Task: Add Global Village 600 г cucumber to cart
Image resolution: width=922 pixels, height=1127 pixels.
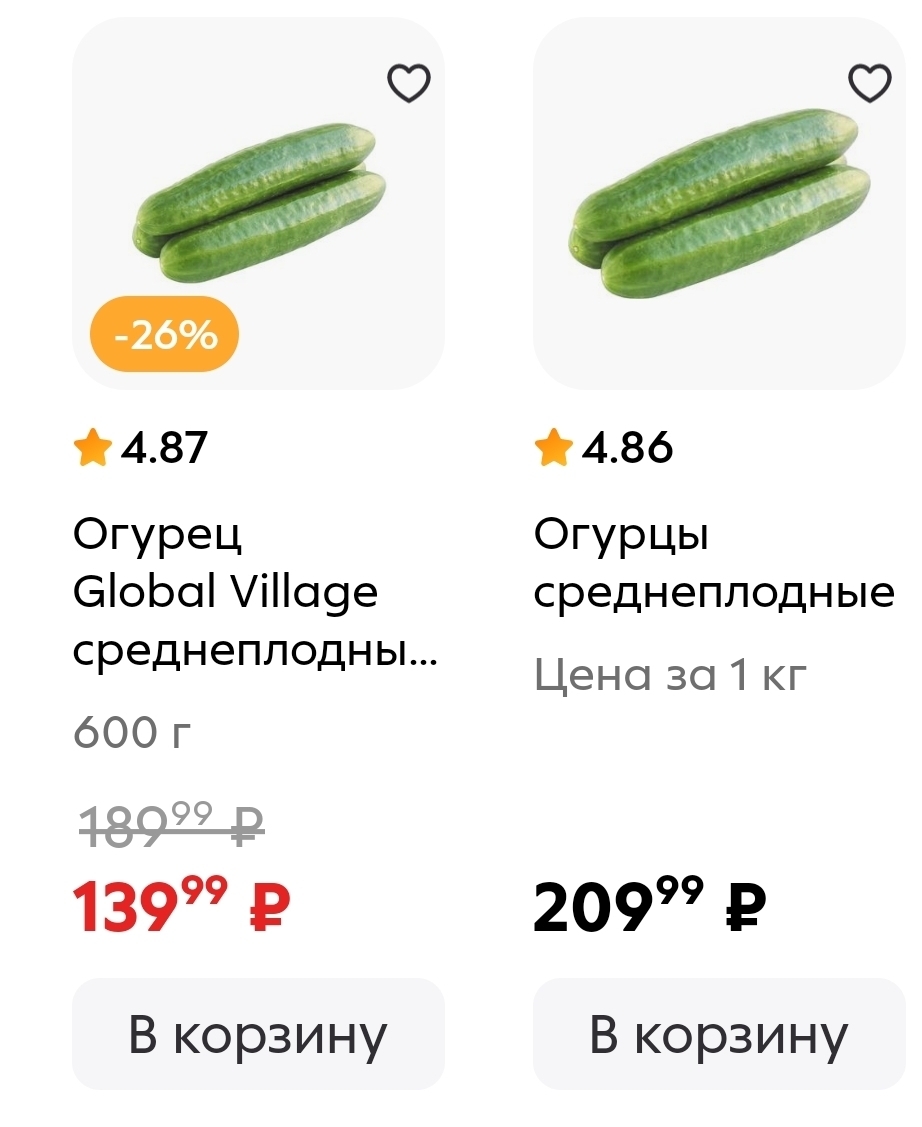Action: (x=257, y=1035)
